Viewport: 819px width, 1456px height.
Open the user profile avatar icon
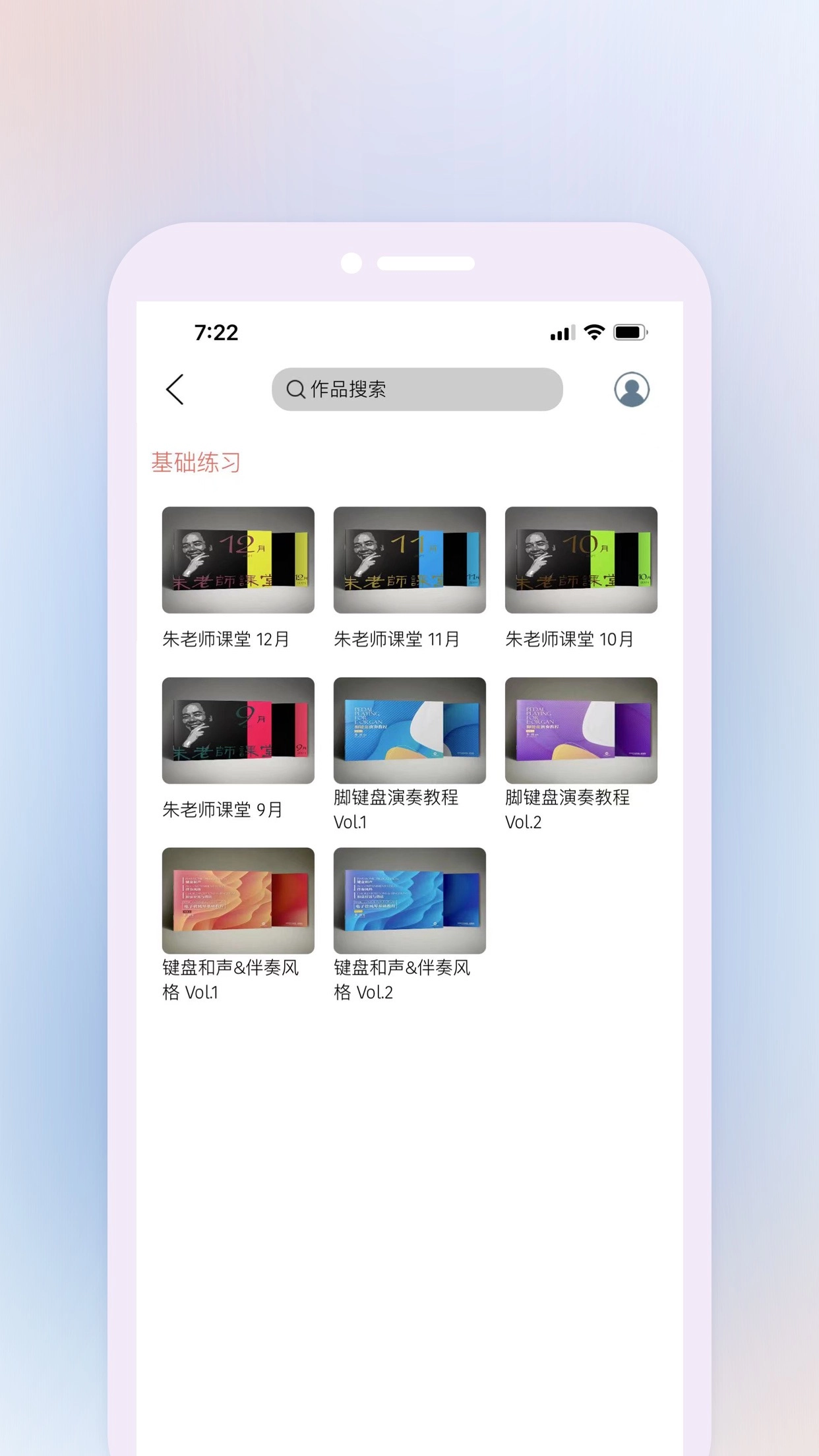pyautogui.click(x=631, y=390)
